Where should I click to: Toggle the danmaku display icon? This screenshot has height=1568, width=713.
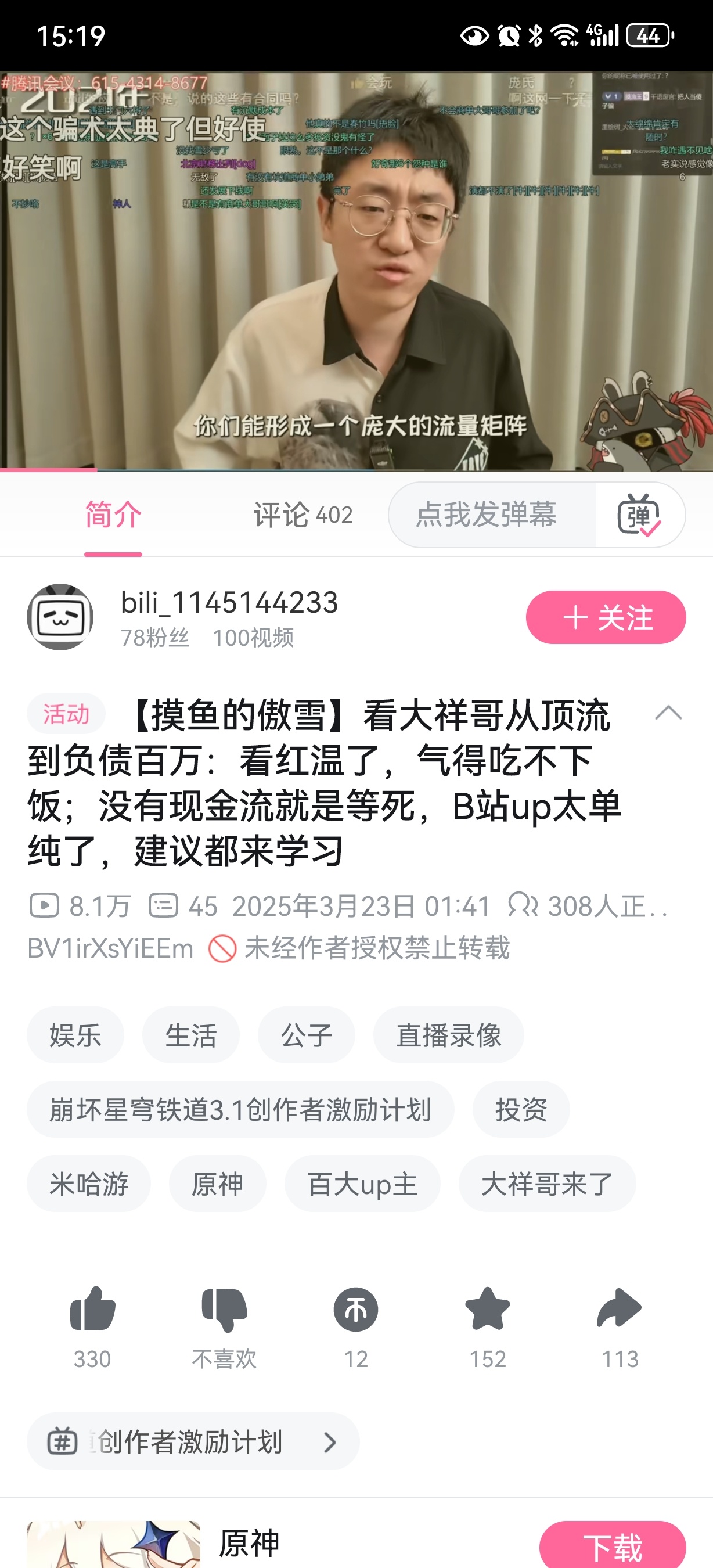coord(639,515)
